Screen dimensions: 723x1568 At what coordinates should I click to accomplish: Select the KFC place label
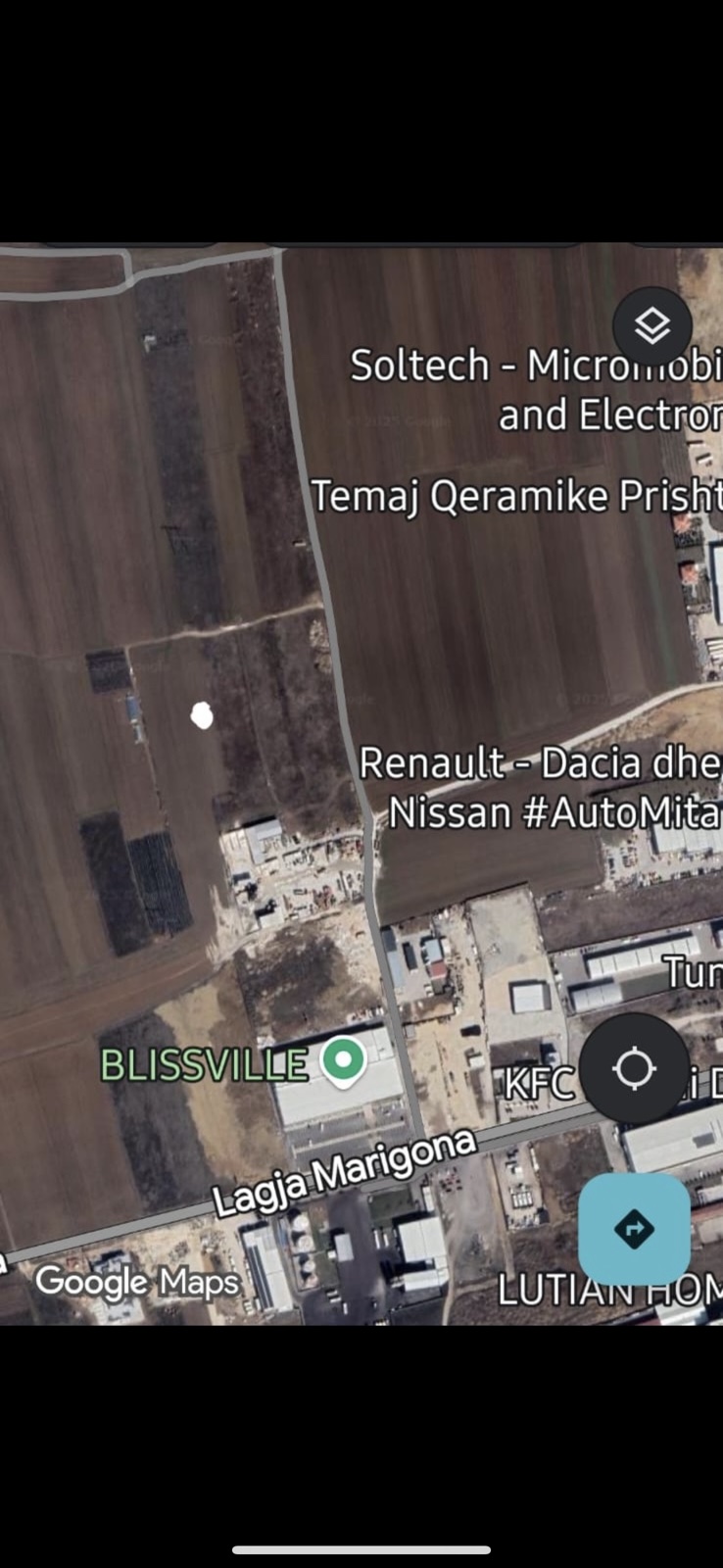[x=539, y=1084]
